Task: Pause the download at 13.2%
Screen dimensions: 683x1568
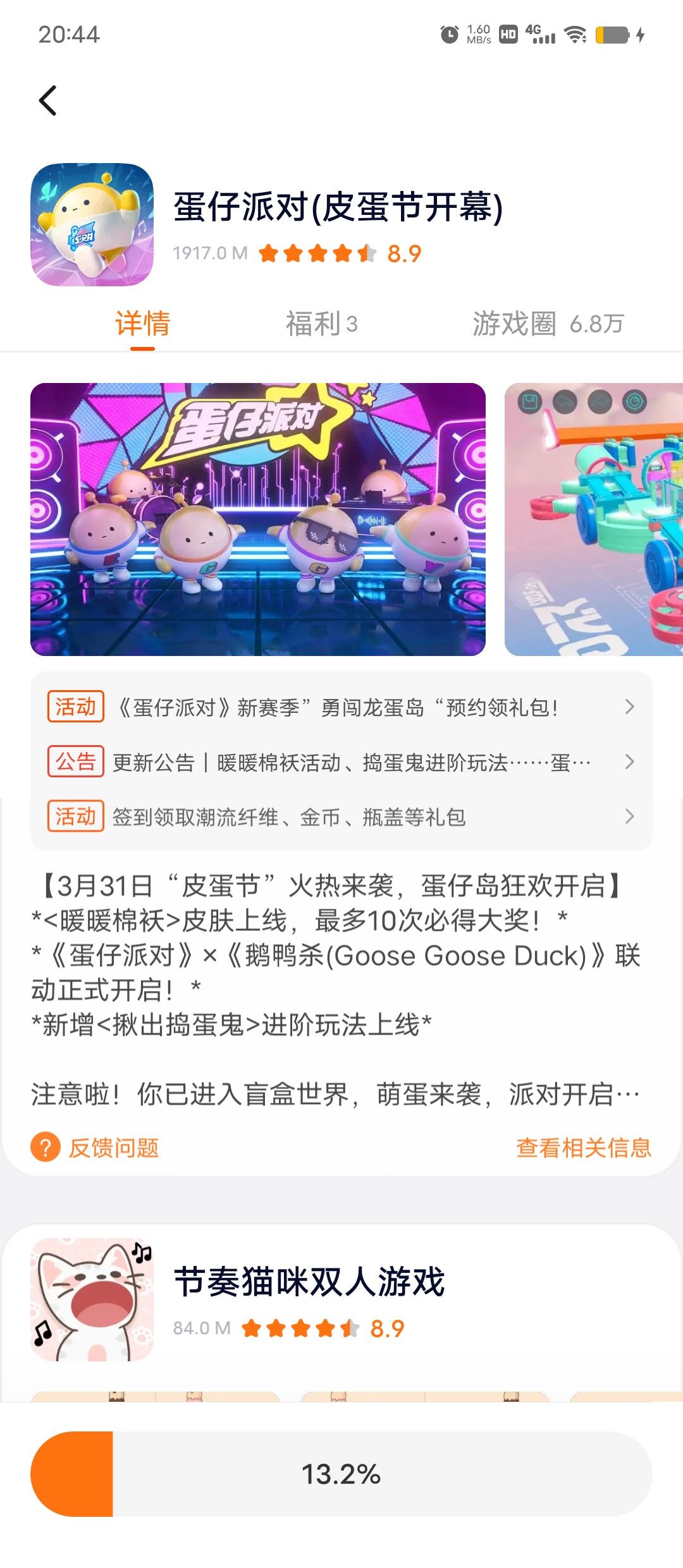Action: point(341,1474)
